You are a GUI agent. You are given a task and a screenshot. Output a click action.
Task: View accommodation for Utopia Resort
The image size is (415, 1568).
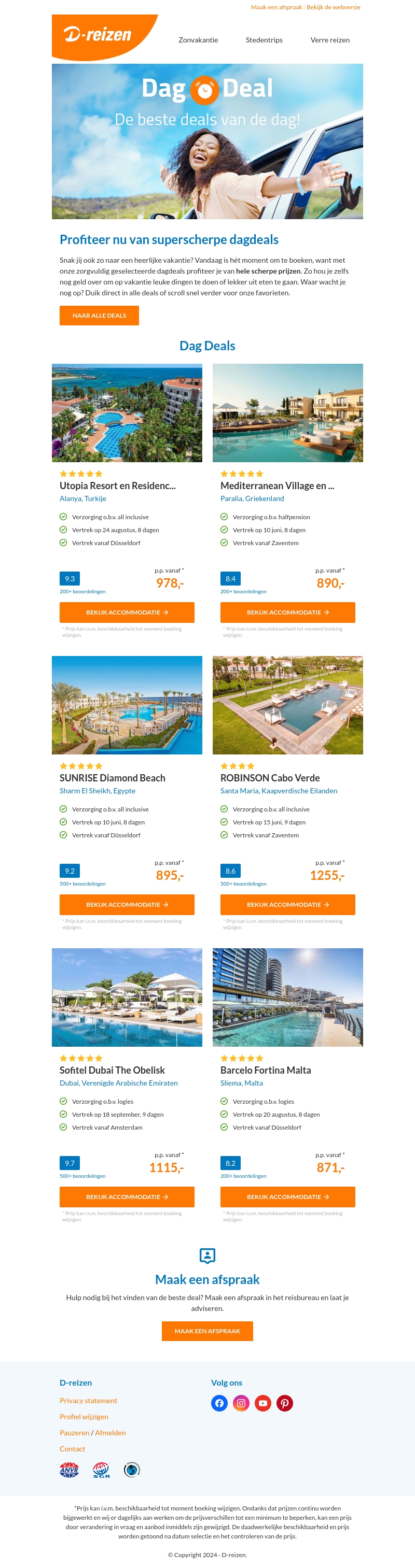(127, 612)
